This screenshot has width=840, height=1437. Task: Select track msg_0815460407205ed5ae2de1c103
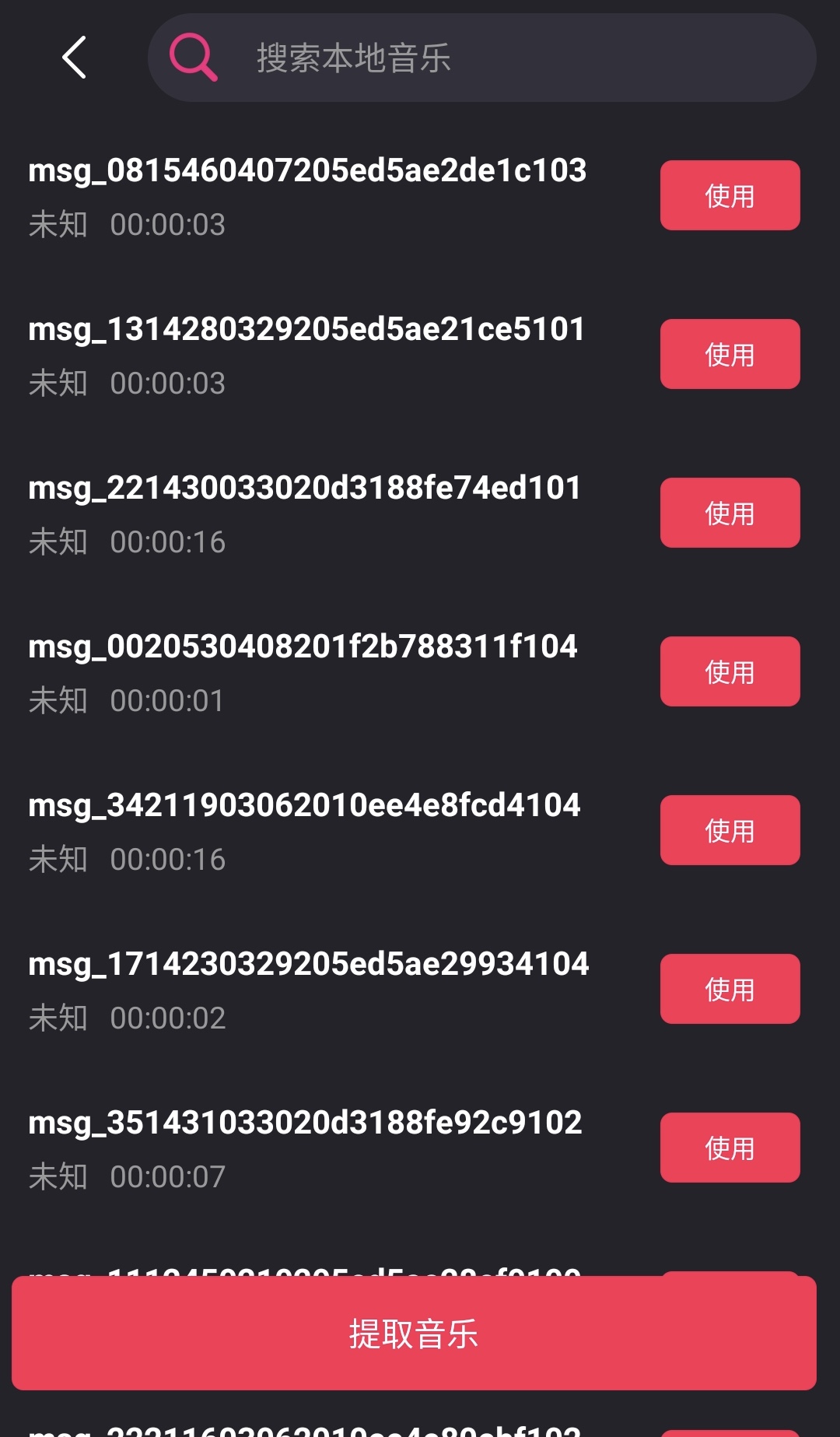pyautogui.click(x=307, y=173)
